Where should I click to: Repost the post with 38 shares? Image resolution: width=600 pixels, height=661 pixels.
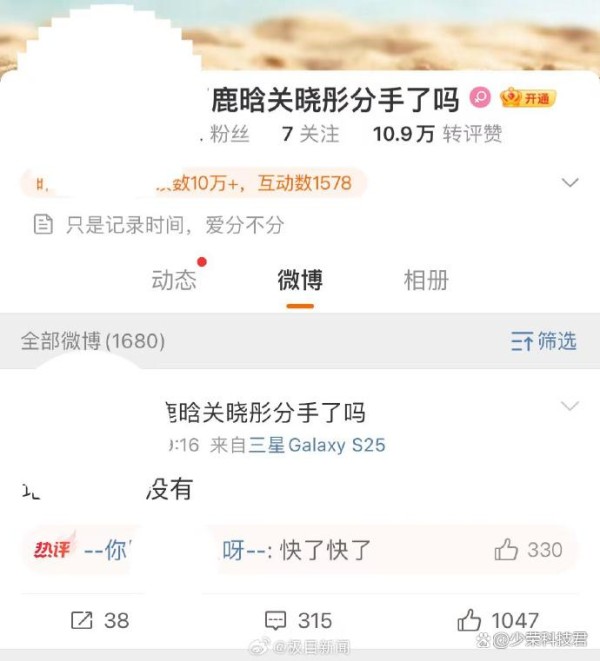[100, 620]
